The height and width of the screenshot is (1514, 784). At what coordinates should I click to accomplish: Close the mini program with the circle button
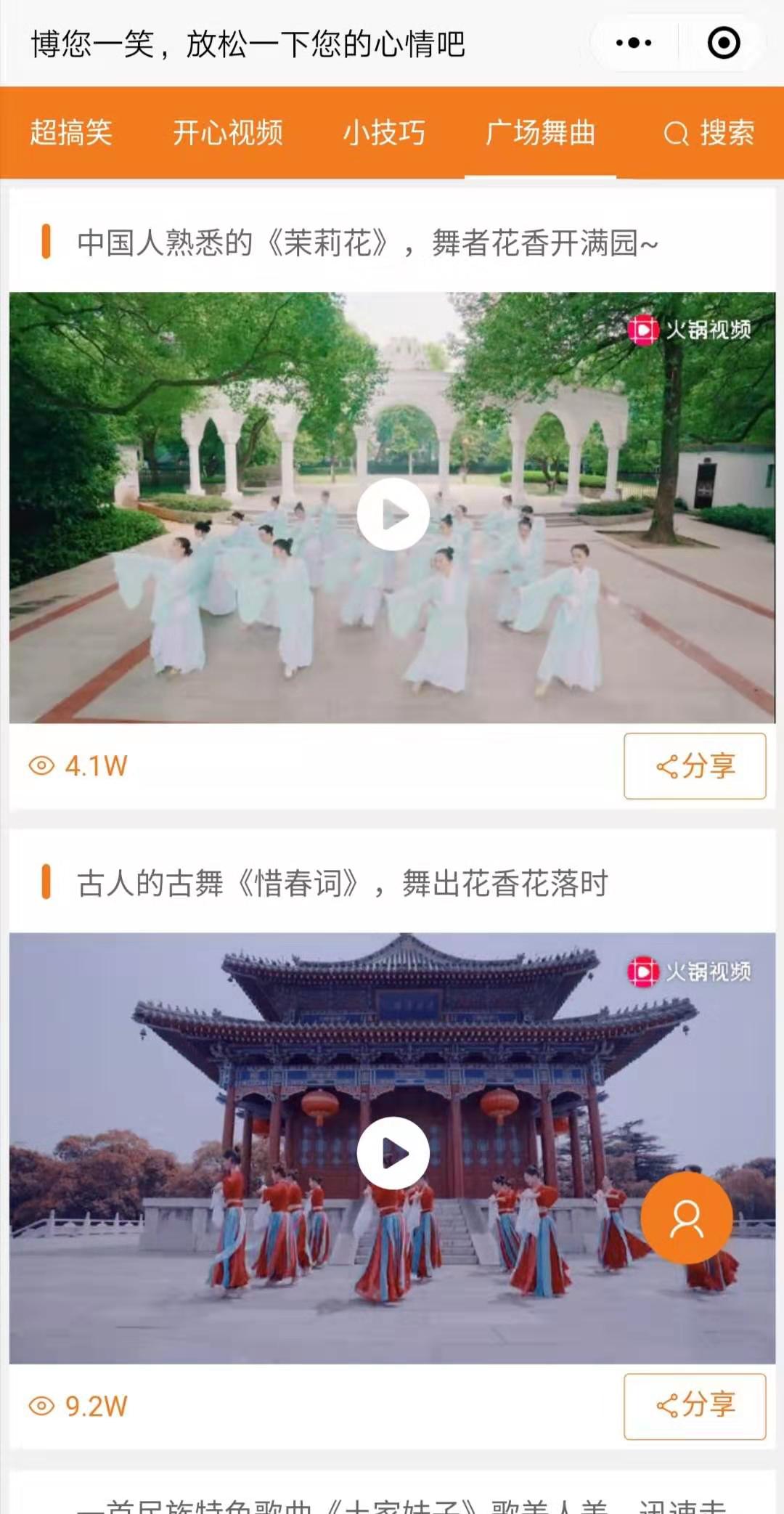[x=723, y=44]
